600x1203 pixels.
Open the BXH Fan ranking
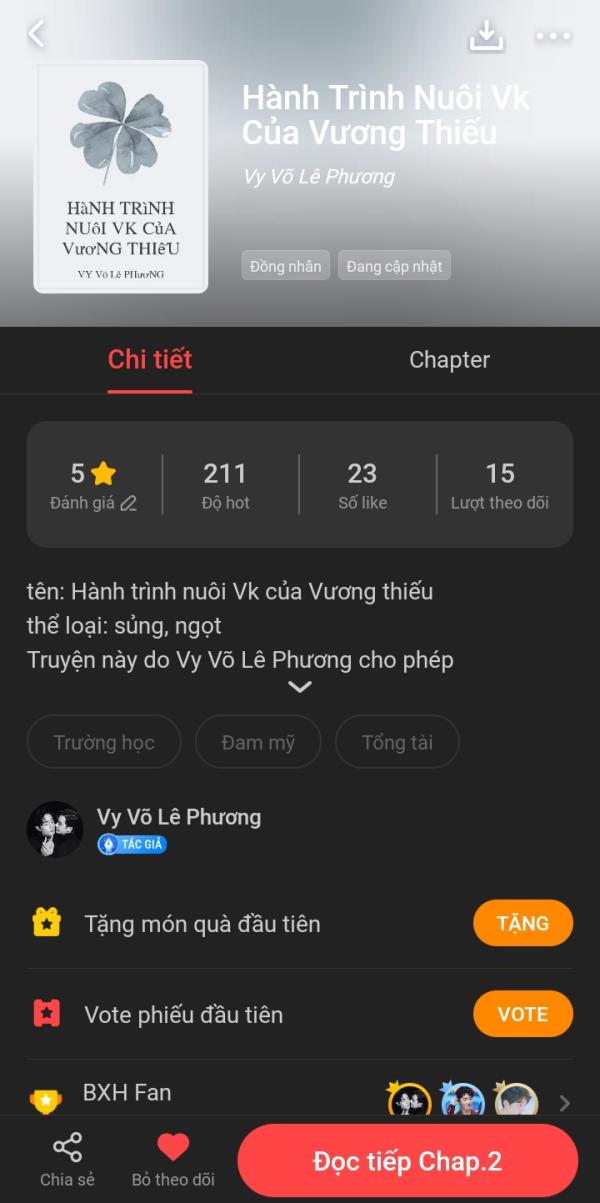pos(300,1095)
